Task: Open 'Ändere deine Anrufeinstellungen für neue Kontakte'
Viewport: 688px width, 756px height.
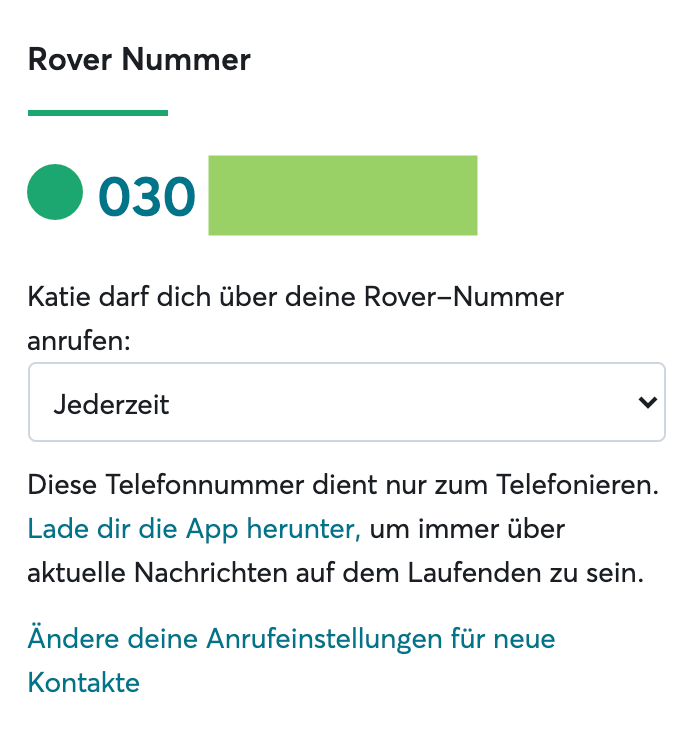Action: (x=290, y=639)
